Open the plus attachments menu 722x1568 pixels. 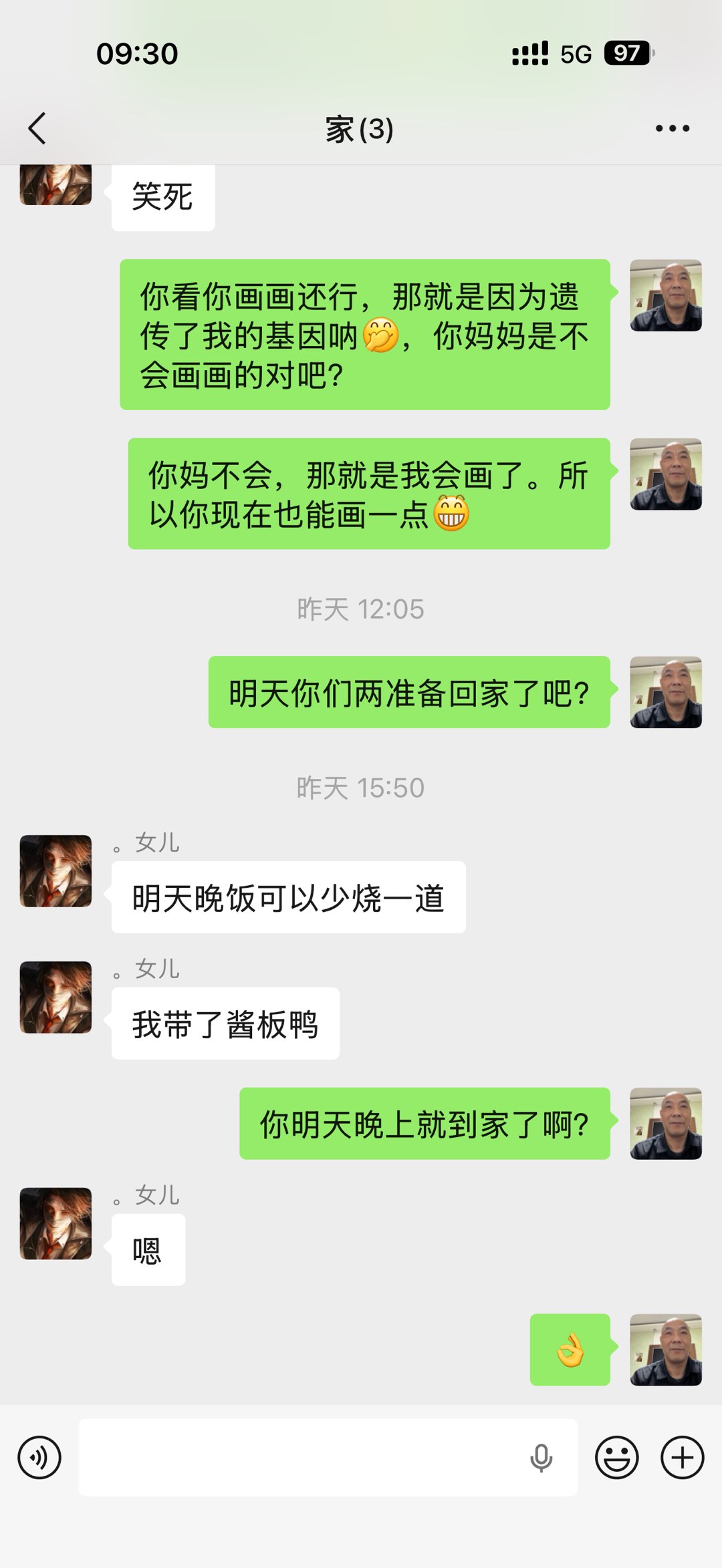coord(682,1457)
